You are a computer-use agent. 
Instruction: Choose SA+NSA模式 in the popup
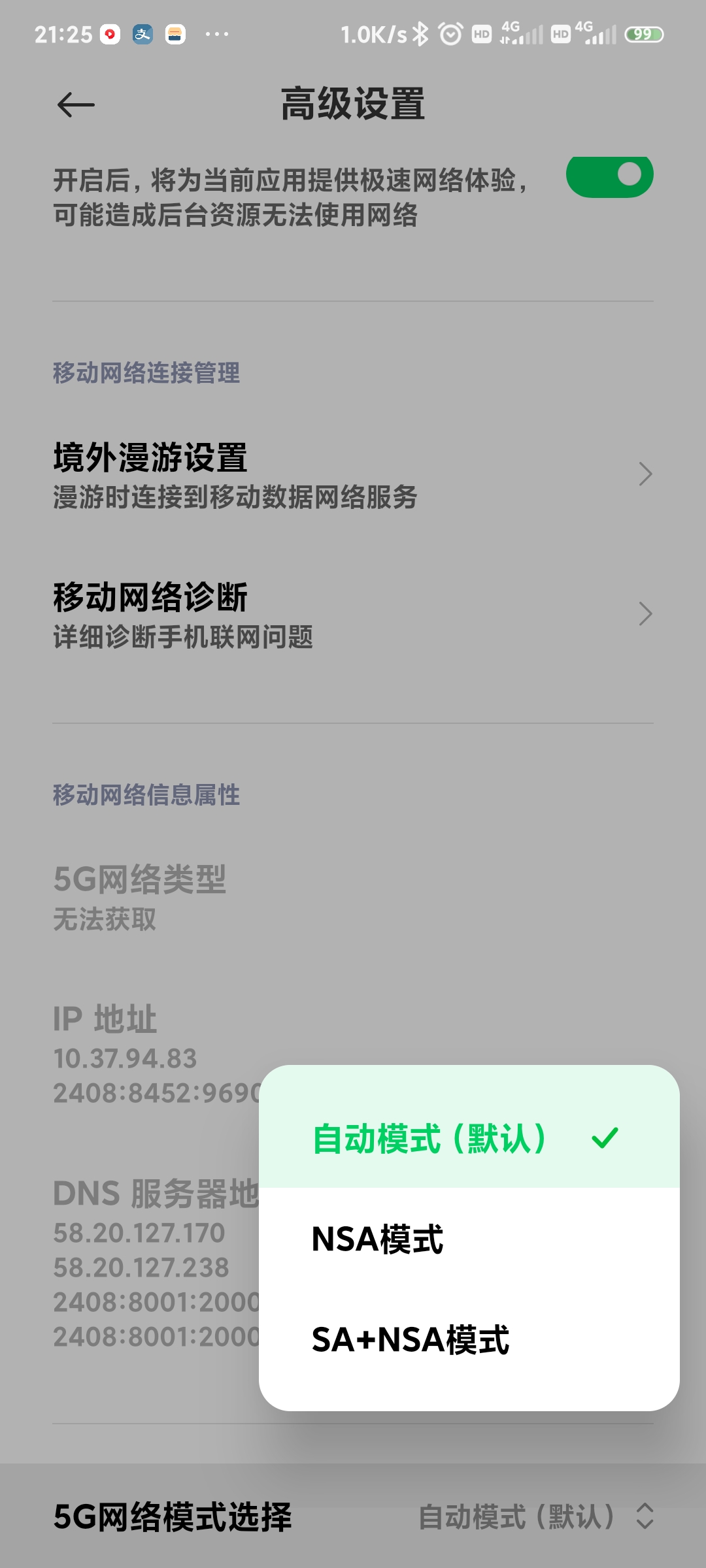click(469, 1339)
